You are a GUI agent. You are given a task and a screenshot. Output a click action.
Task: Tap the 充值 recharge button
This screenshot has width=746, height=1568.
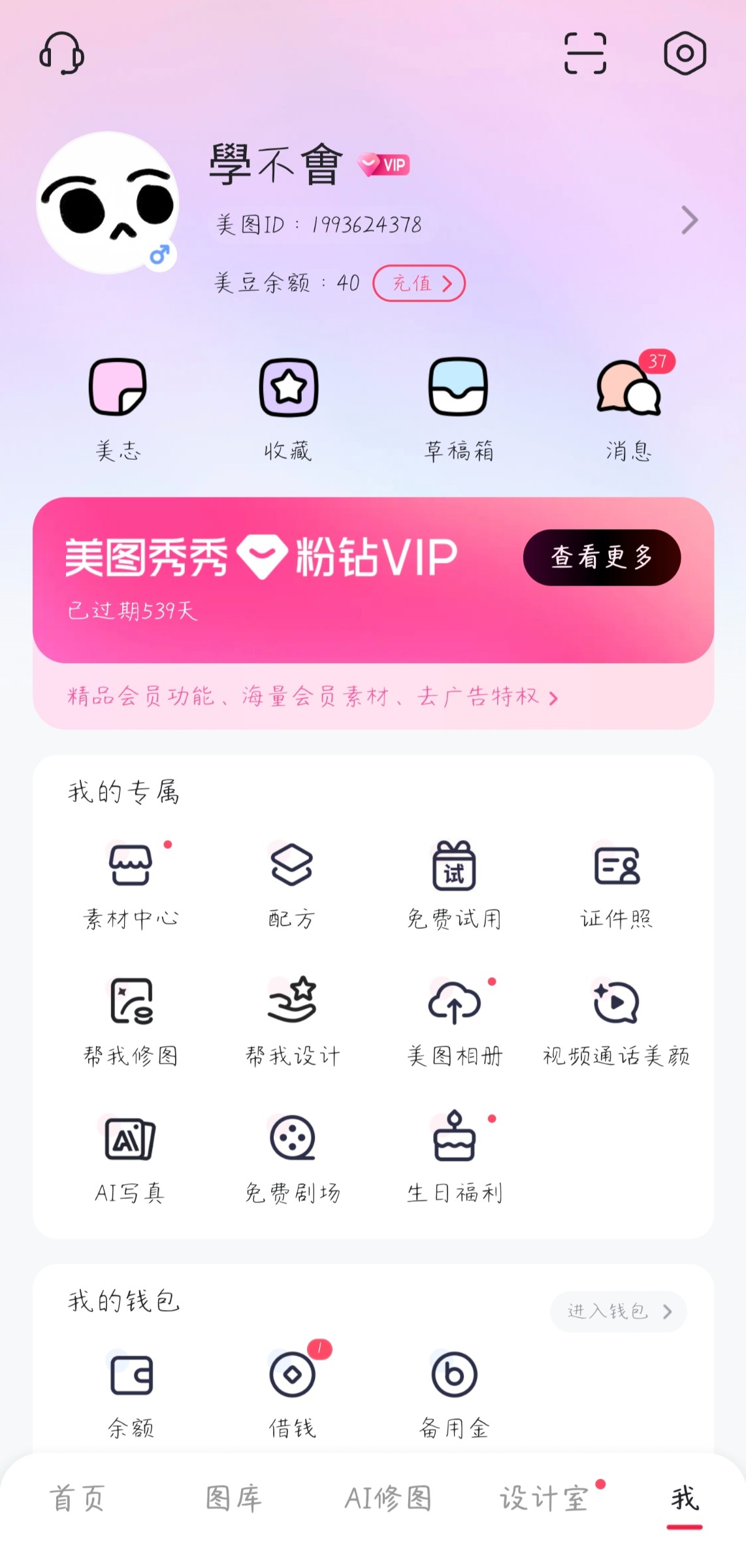(x=419, y=283)
